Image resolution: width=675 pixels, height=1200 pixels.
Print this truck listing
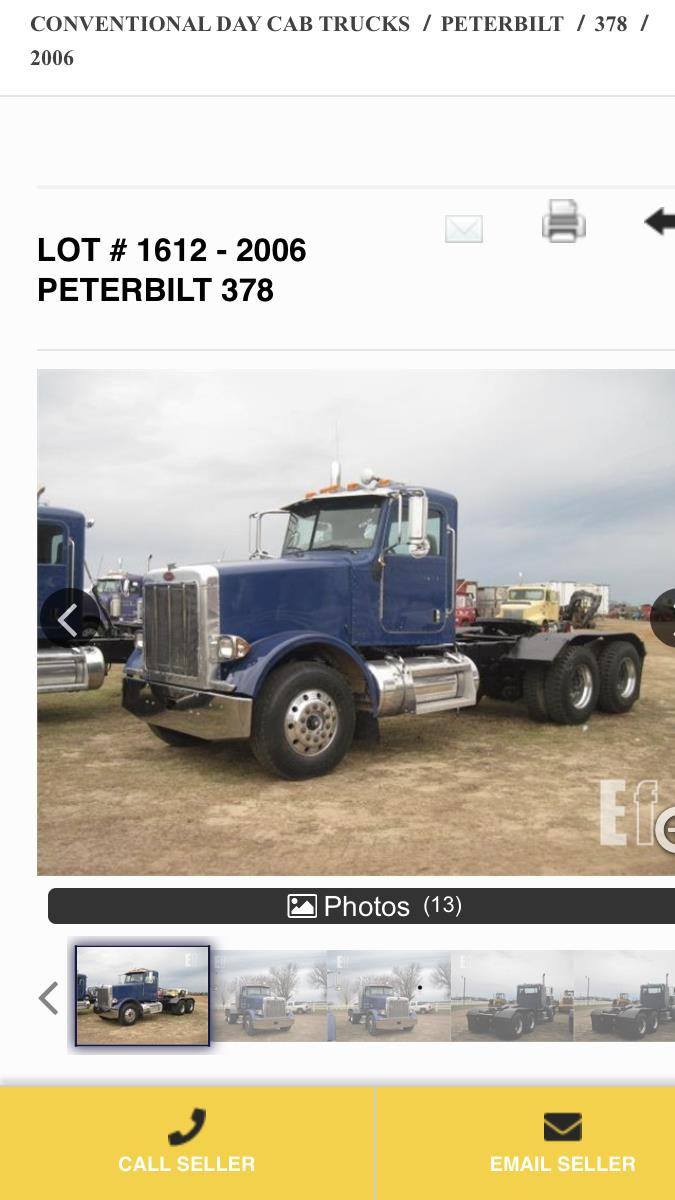click(563, 221)
